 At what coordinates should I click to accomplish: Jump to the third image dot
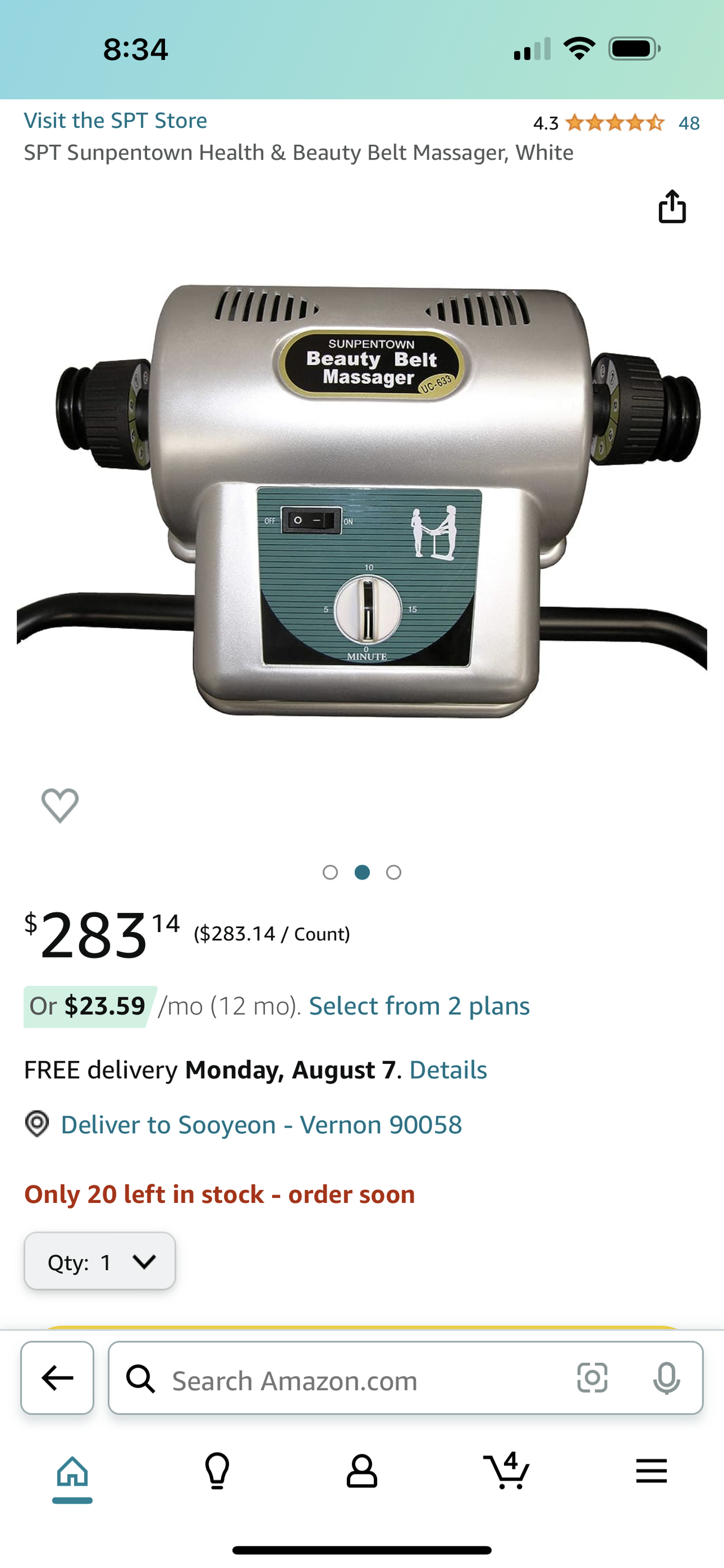pos(393,872)
